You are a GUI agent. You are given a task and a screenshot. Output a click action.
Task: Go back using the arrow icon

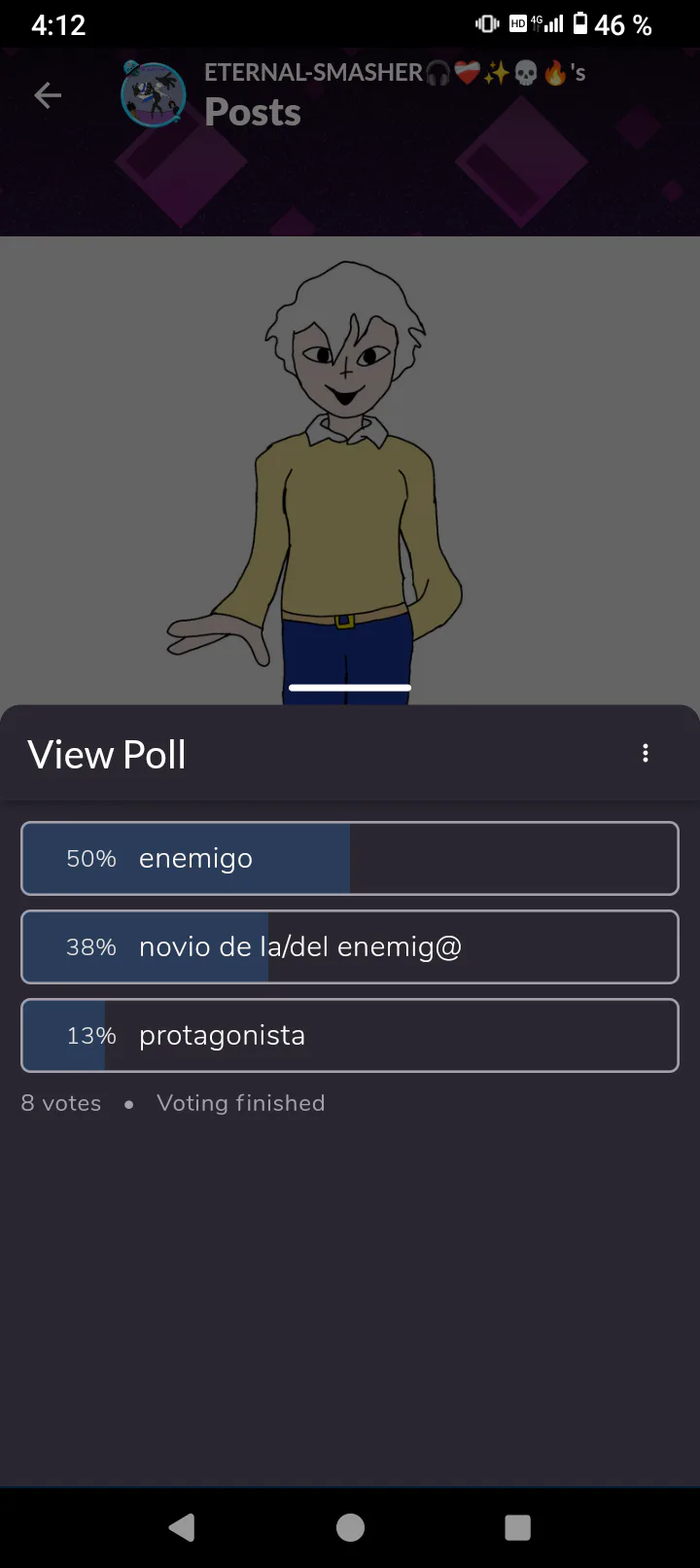(48, 95)
